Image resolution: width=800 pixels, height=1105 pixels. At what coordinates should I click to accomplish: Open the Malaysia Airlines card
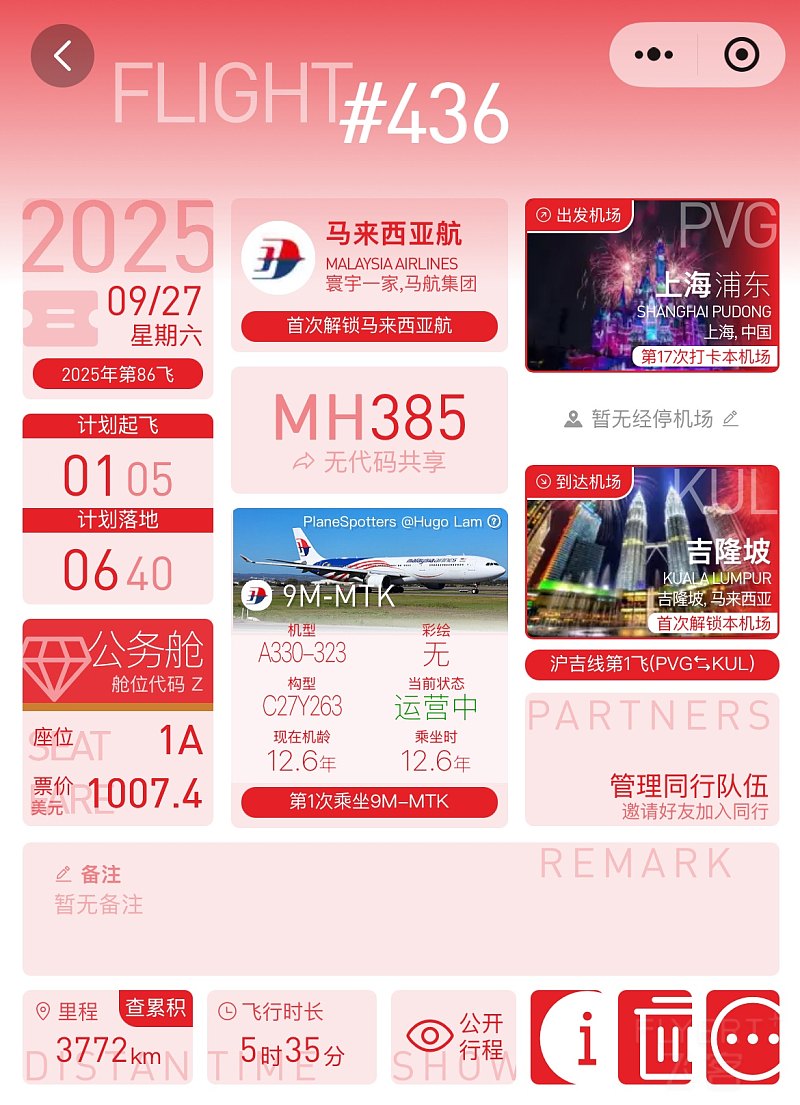(x=369, y=258)
